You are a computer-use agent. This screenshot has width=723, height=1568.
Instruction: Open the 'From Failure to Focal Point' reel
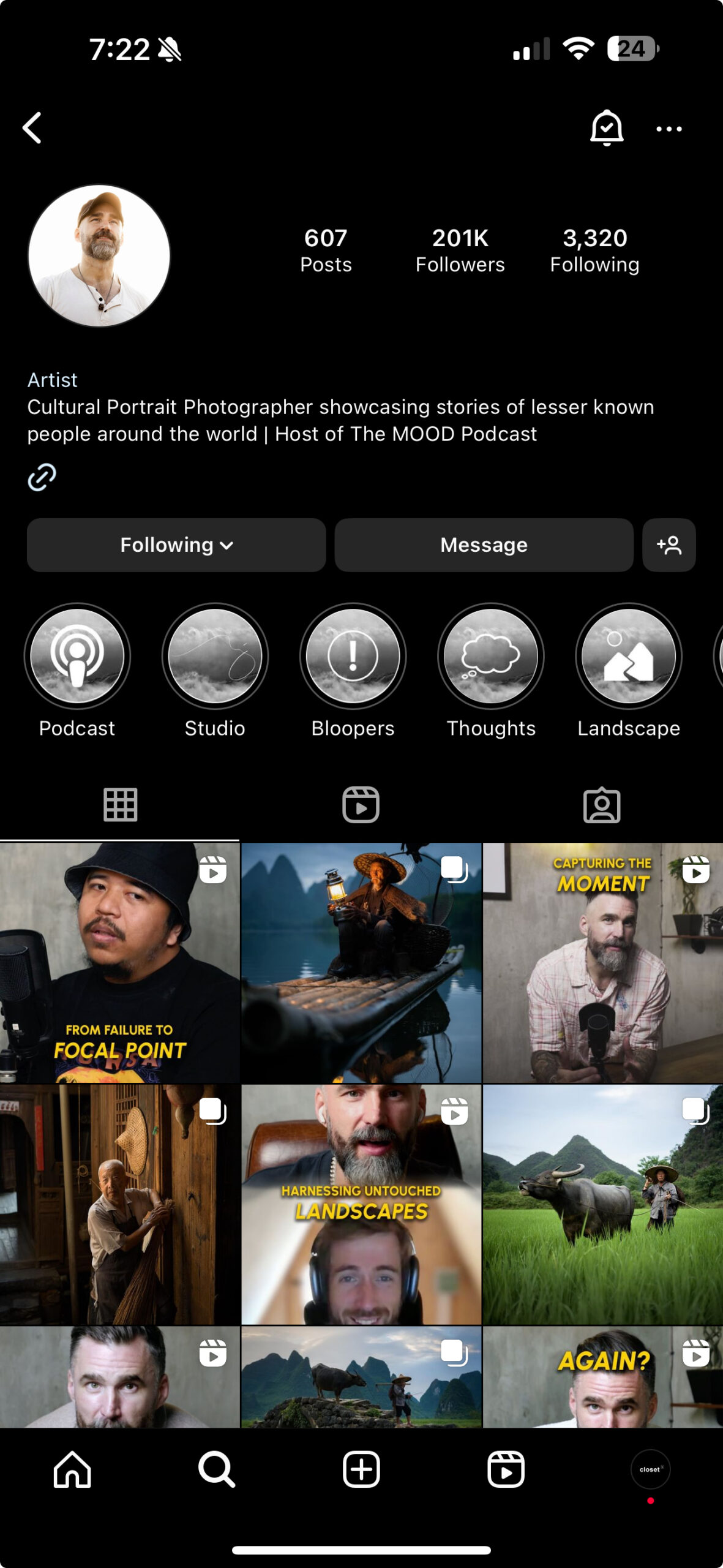coord(119,962)
